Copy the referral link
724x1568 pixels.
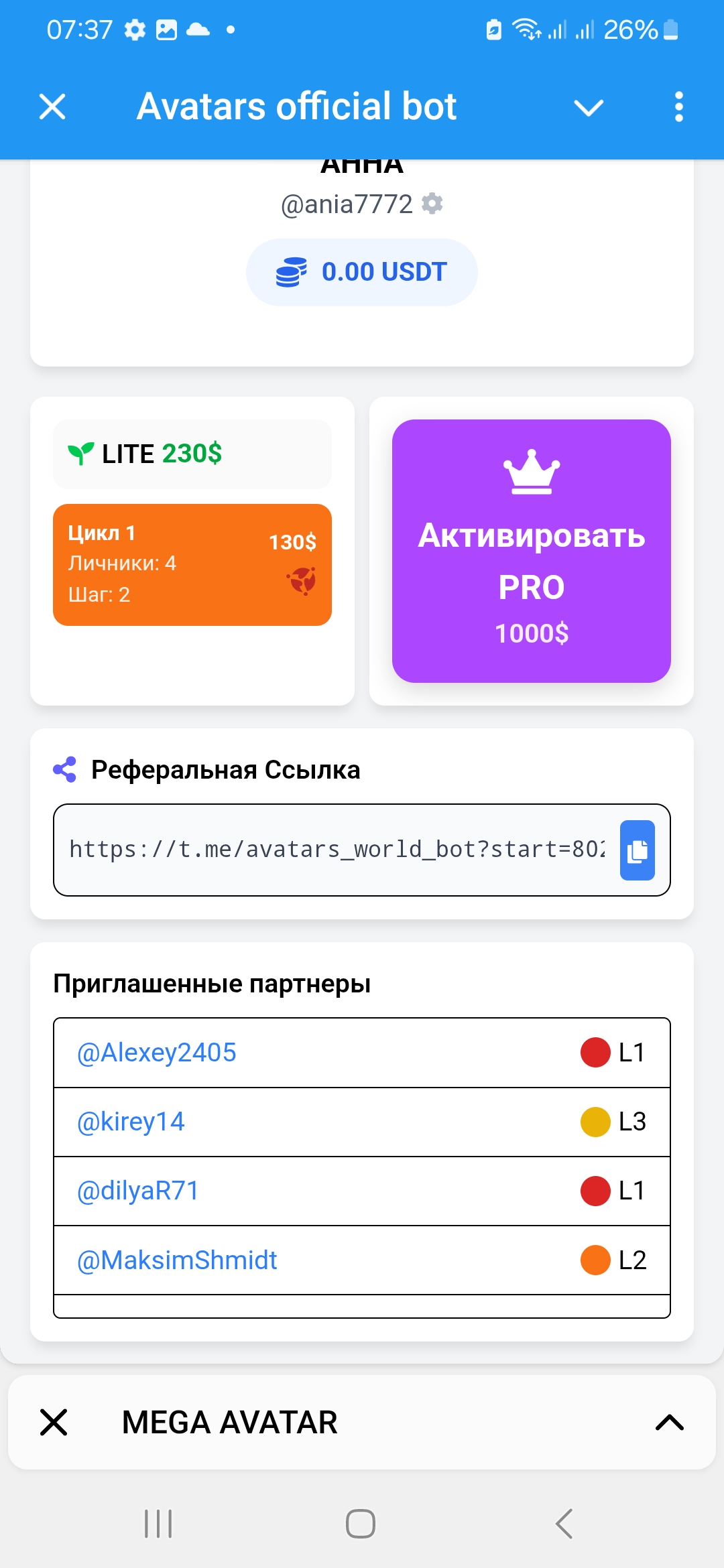coord(637,850)
